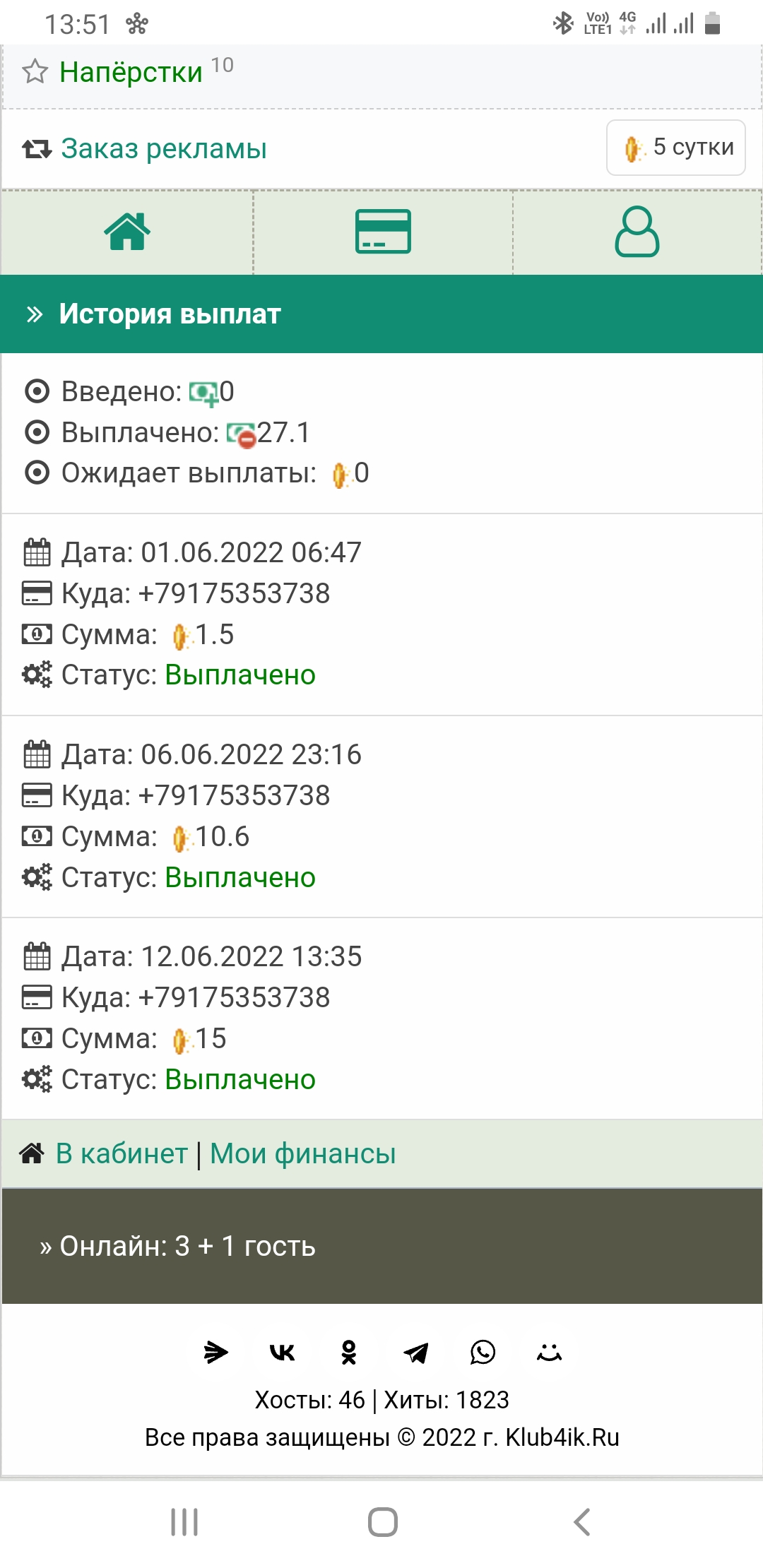The image size is (763, 1568).
Task: Share via the VK icon
Action: (283, 1353)
